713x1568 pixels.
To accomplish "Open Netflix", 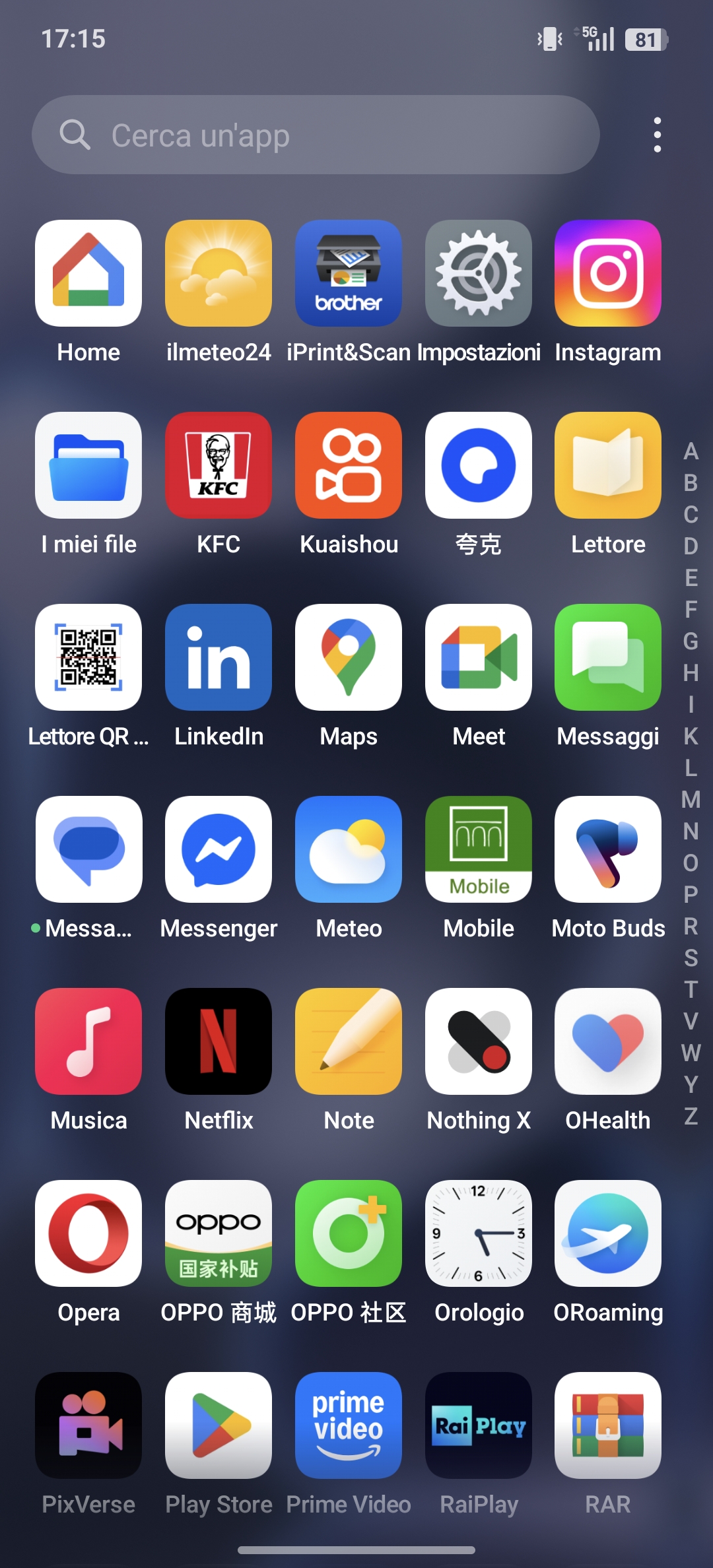I will [x=219, y=1041].
